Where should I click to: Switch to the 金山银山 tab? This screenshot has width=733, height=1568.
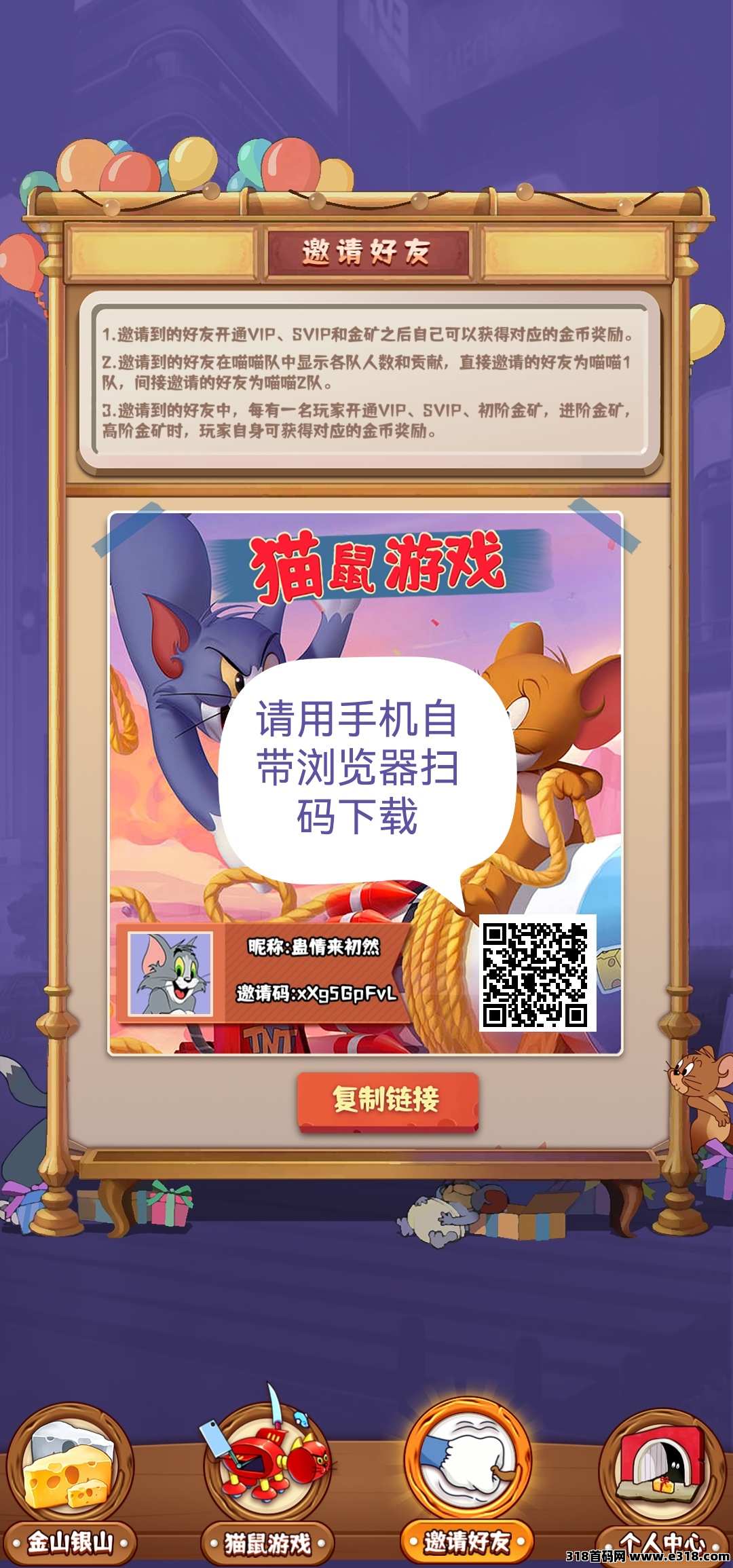coord(70,1473)
